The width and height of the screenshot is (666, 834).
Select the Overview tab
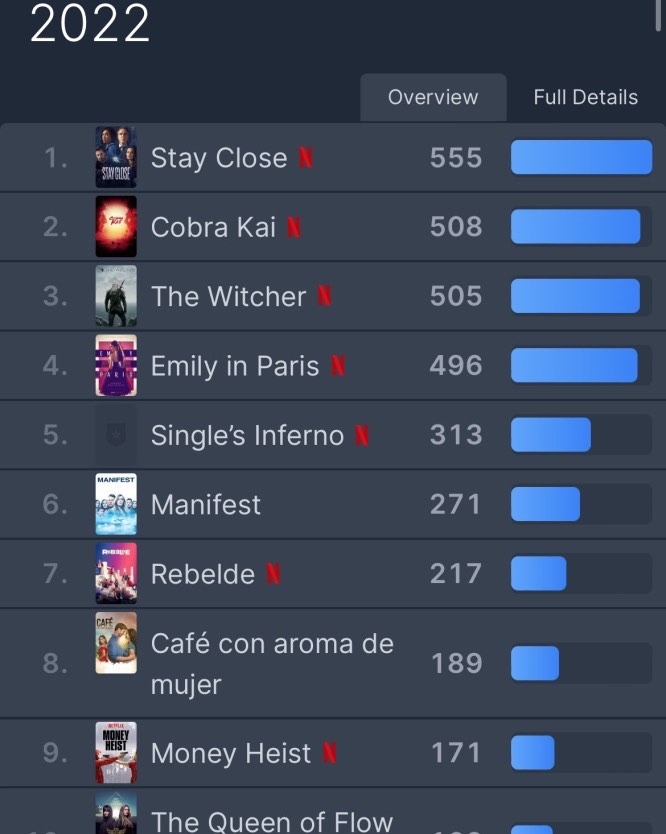[433, 98]
